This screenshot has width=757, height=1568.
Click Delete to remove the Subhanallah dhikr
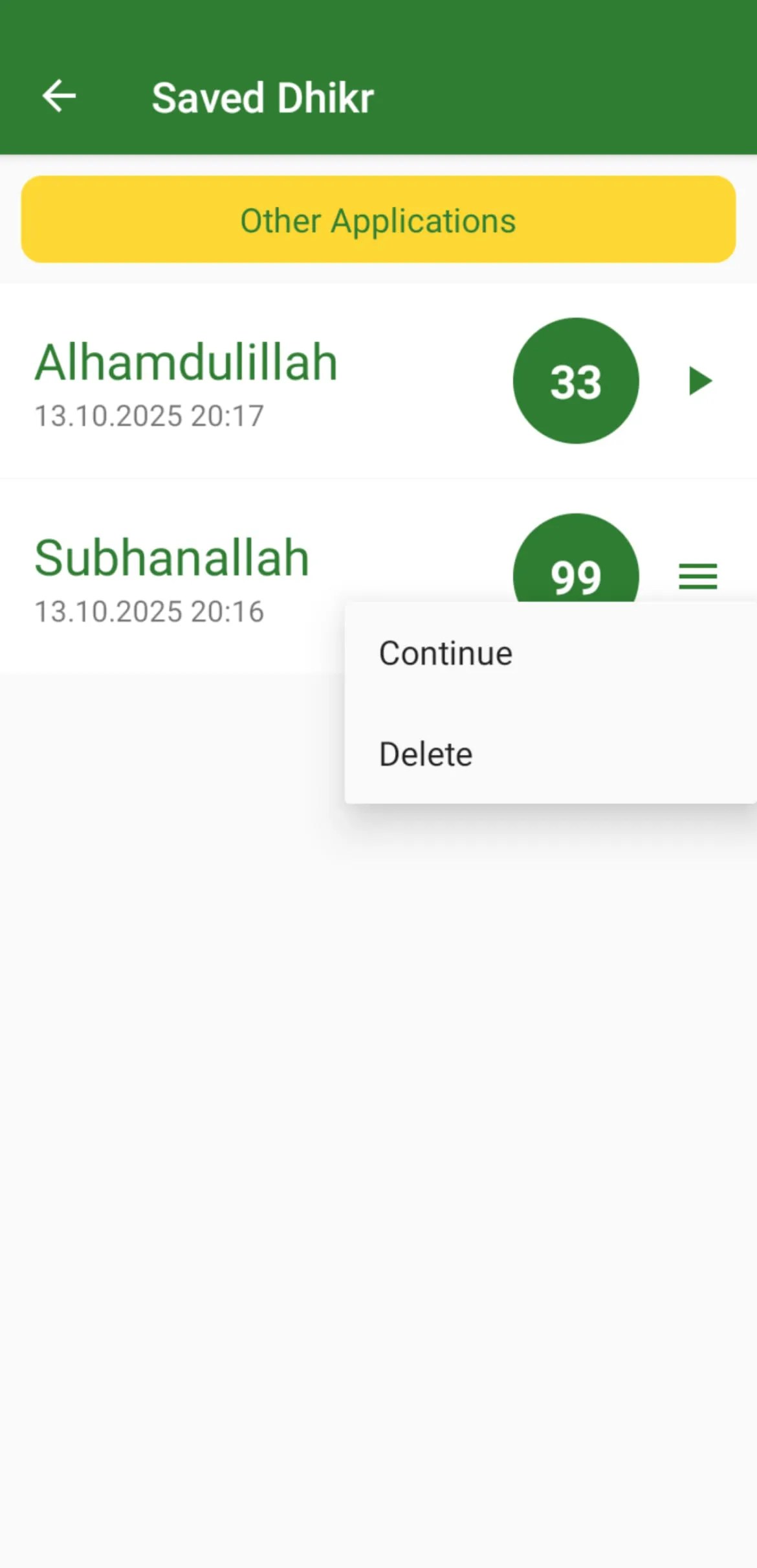pyautogui.click(x=424, y=754)
